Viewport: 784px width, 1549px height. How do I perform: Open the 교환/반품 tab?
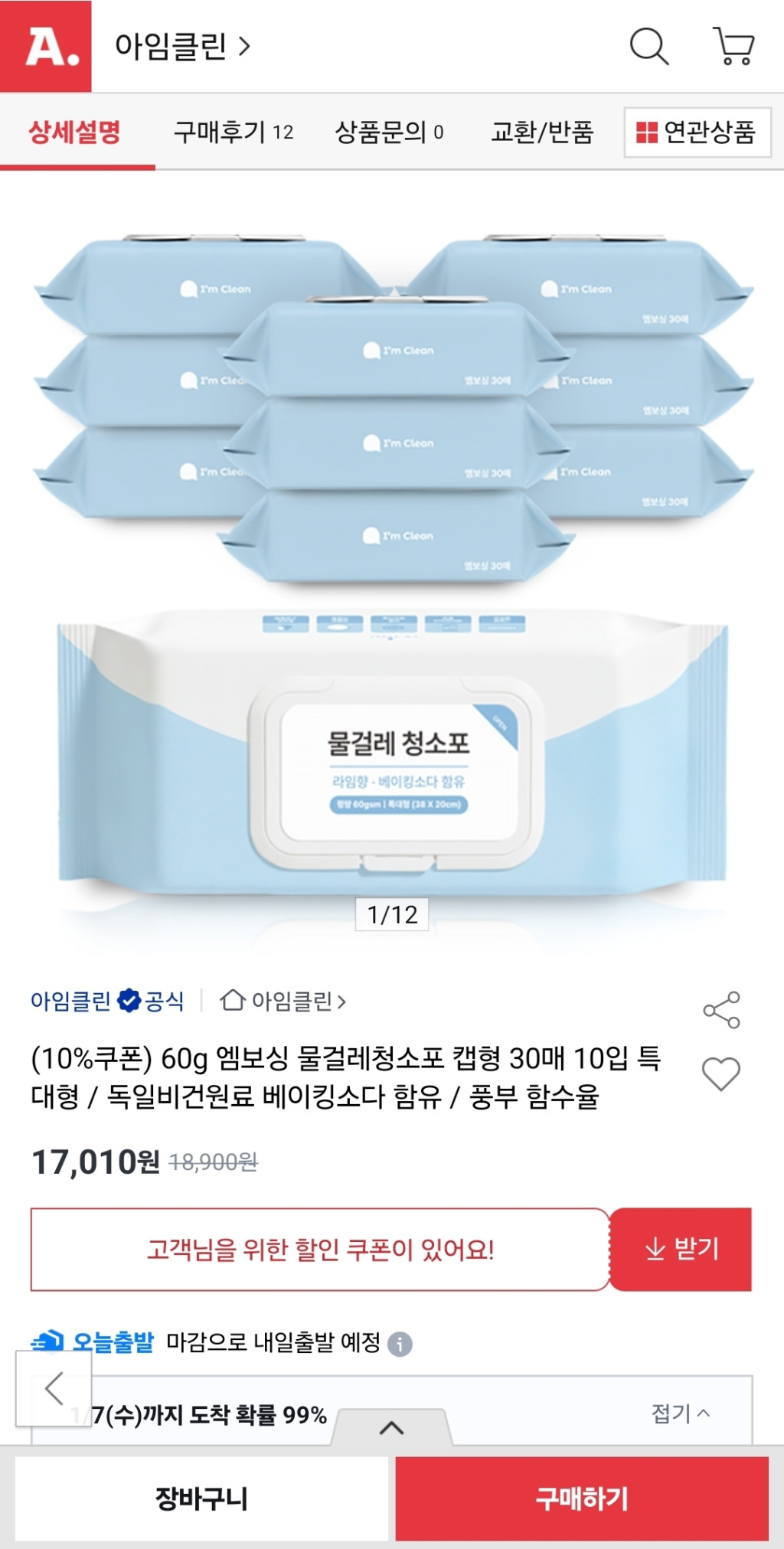click(541, 132)
